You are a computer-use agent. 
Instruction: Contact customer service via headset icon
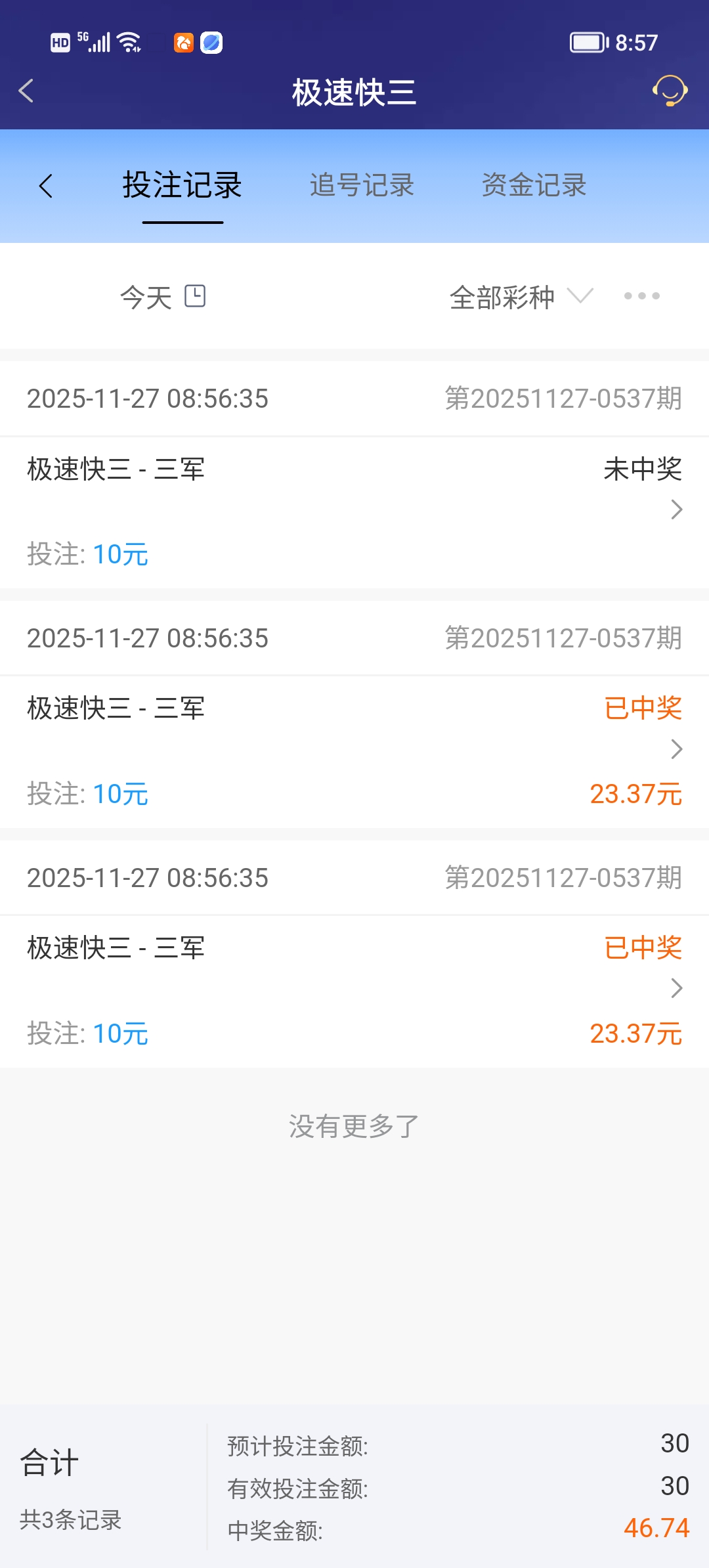click(670, 91)
